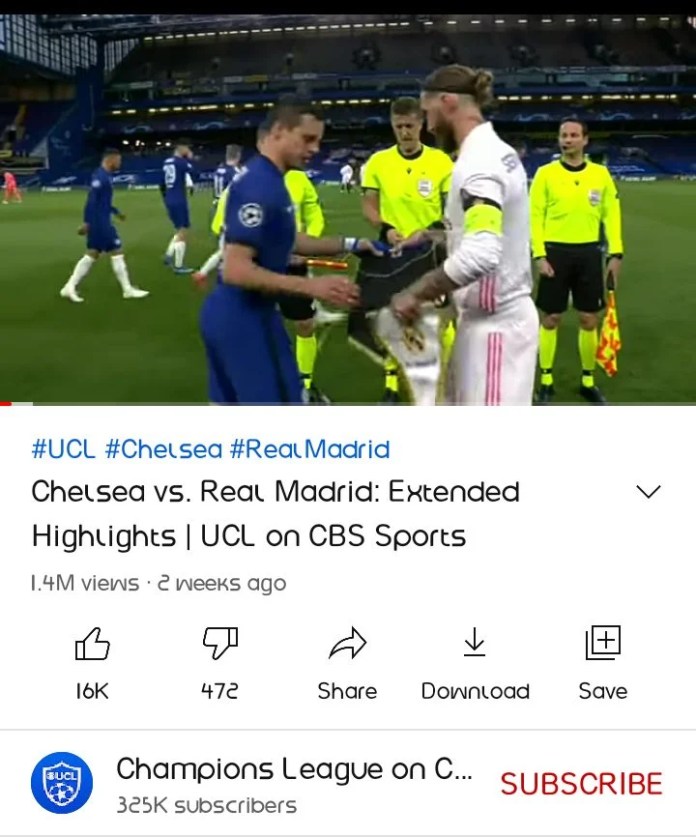The height and width of the screenshot is (837, 696).
Task: Open the #Chelsea hashtag
Action: [163, 449]
